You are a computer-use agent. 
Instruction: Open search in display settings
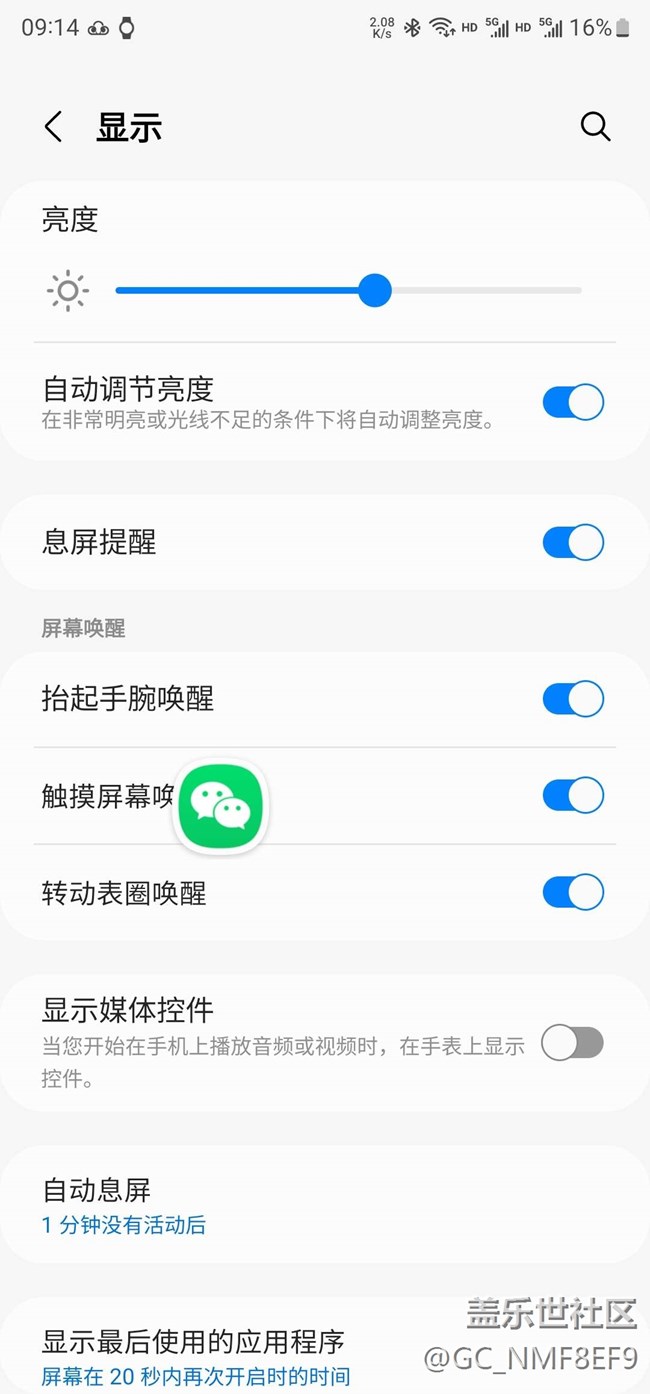595,127
